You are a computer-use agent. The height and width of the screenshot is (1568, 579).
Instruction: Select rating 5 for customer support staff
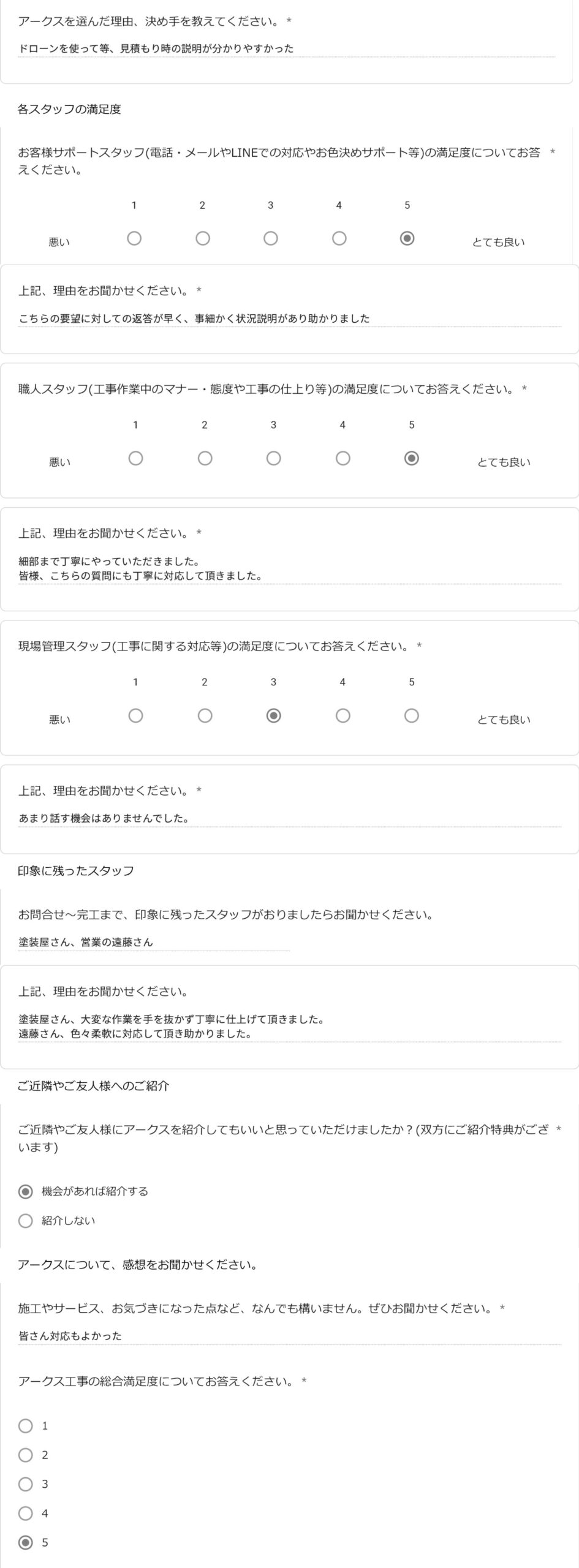[407, 238]
